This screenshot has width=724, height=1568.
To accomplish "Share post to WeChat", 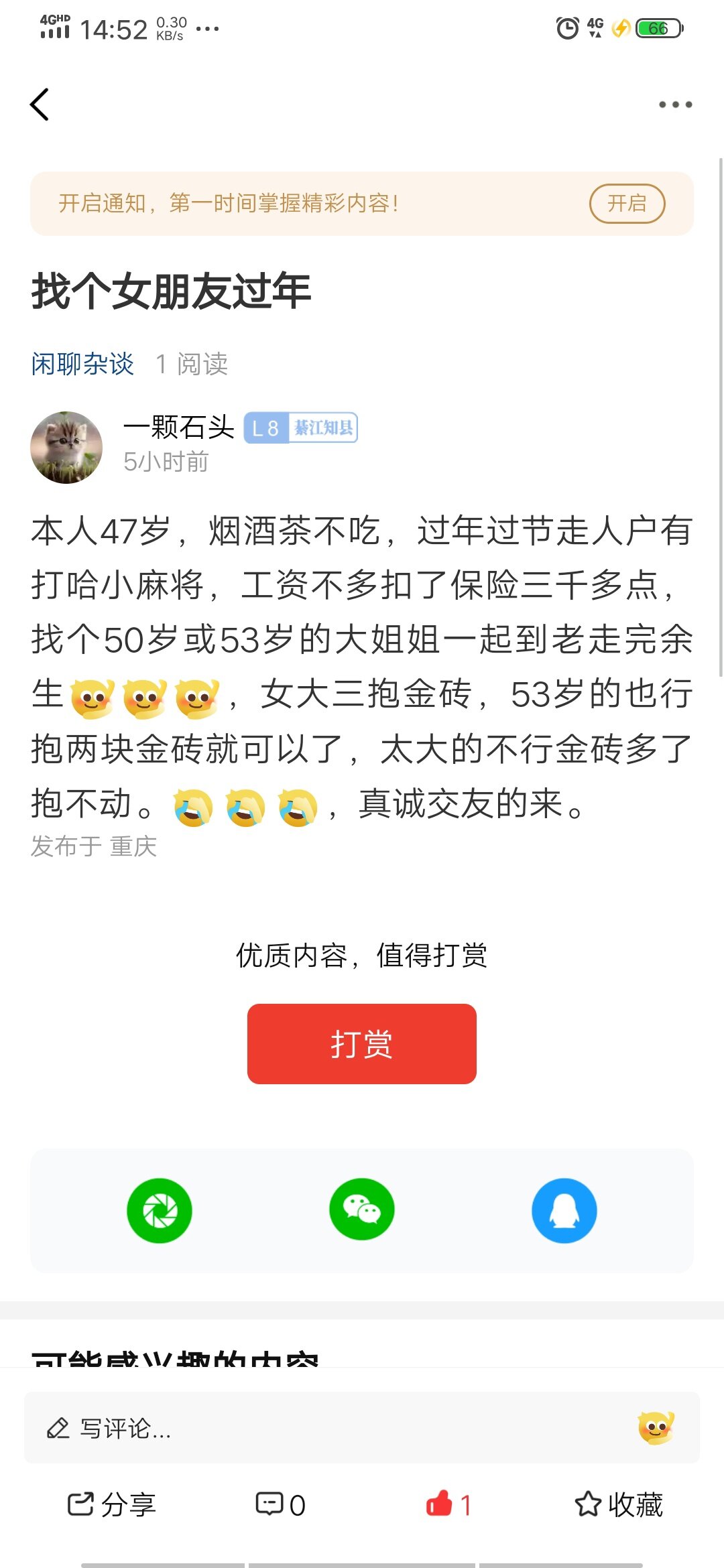I will (x=361, y=1210).
